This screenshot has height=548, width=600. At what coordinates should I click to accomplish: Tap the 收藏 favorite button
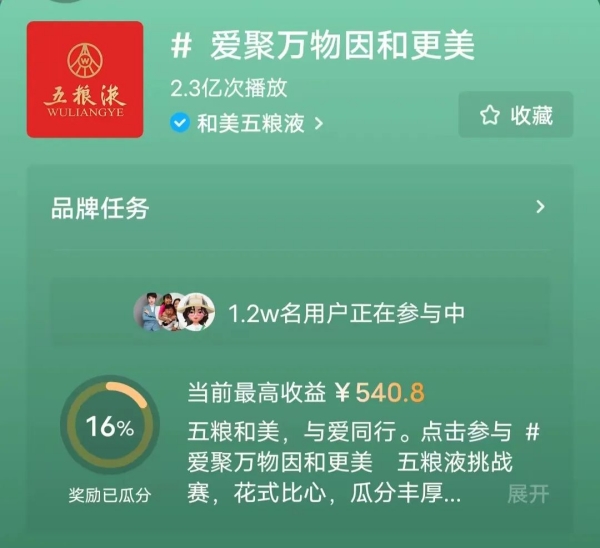point(516,115)
